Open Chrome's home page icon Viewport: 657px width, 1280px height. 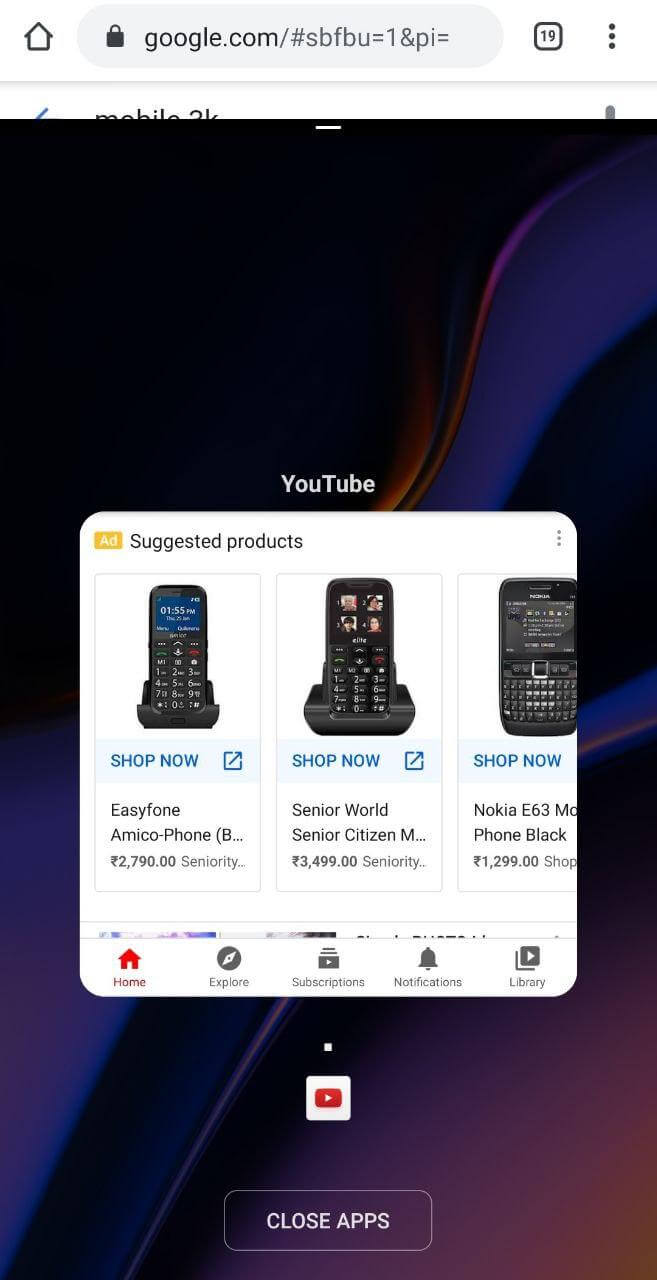click(38, 37)
